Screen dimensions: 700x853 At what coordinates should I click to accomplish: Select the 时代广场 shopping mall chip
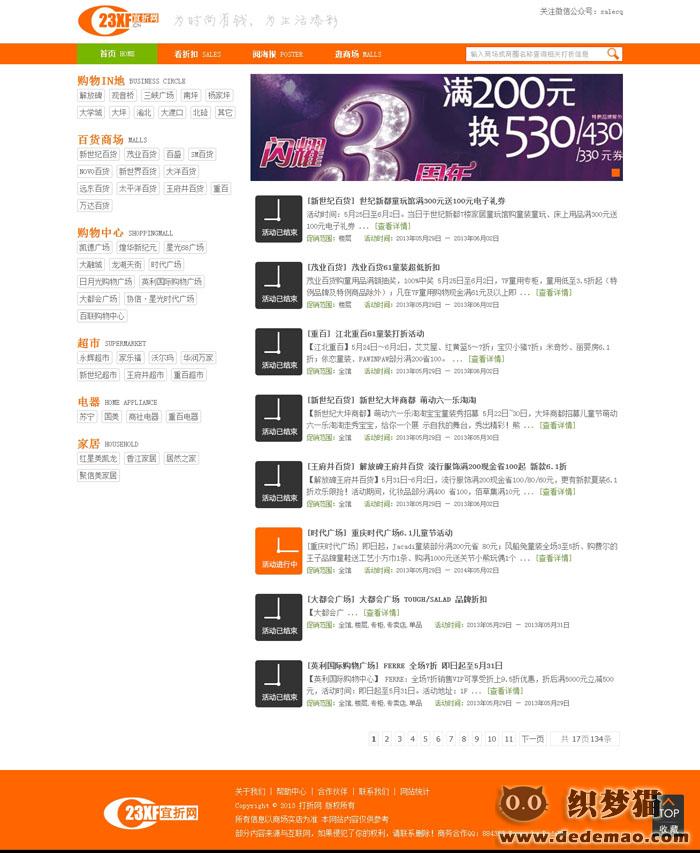pyautogui.click(x=166, y=265)
